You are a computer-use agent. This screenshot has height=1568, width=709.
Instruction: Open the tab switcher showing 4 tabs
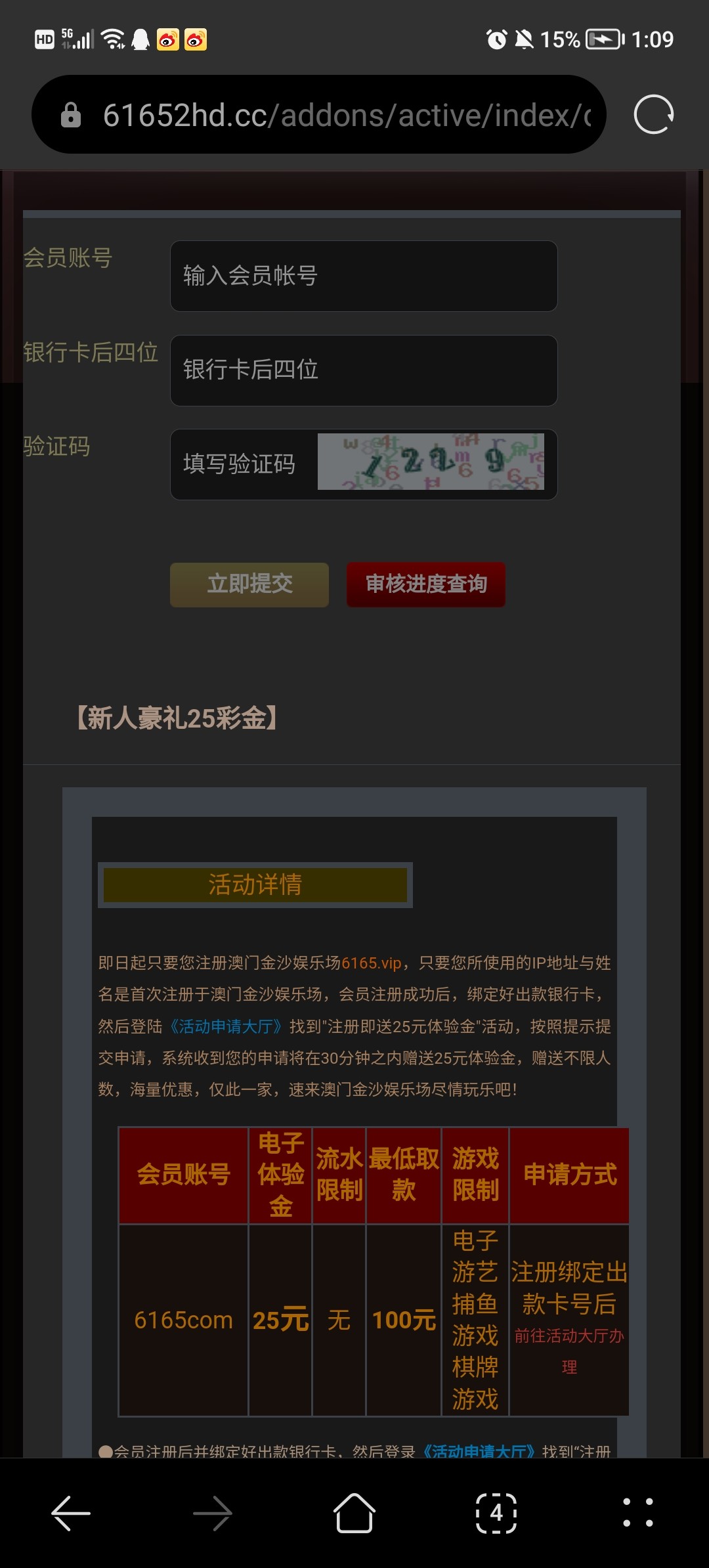(496, 1513)
